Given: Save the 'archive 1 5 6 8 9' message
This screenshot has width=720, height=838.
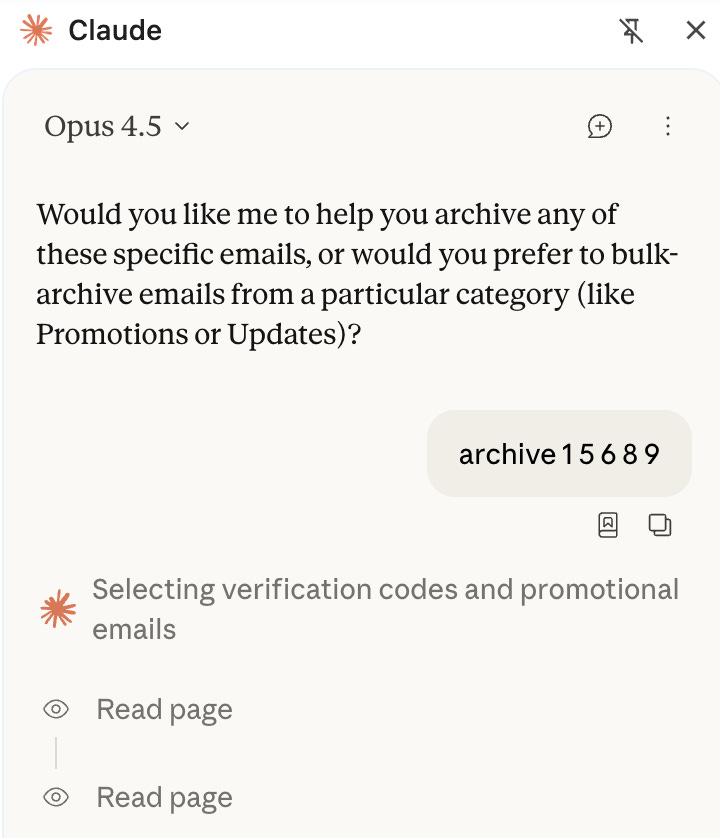Looking at the screenshot, I should (608, 525).
